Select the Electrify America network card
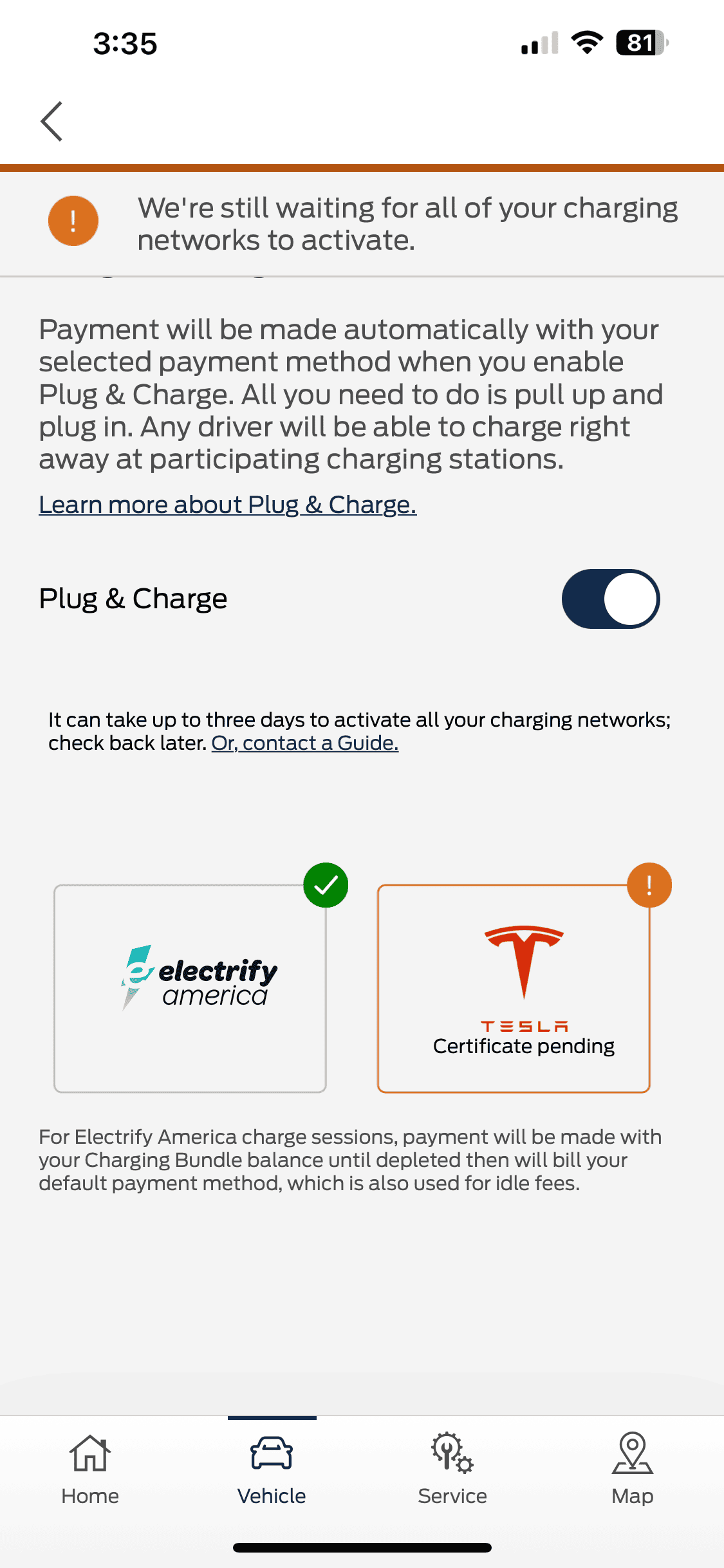 pyautogui.click(x=190, y=988)
